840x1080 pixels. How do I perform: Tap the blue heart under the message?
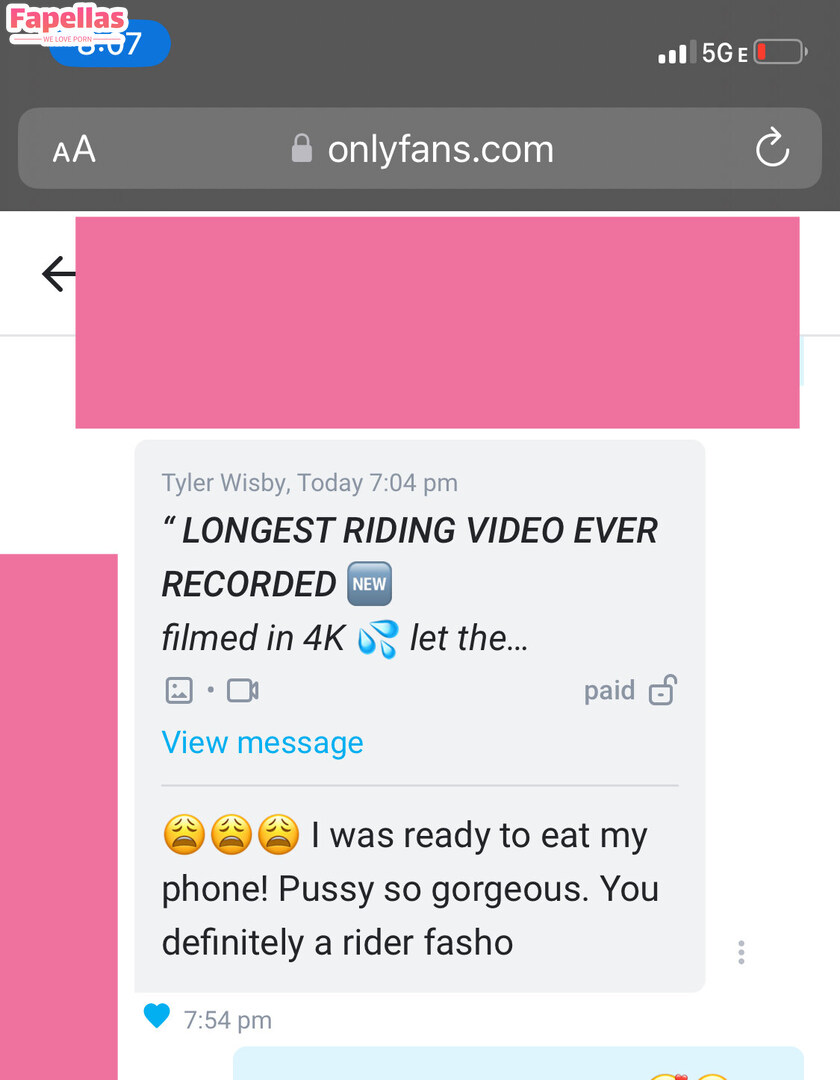pyautogui.click(x=157, y=1016)
